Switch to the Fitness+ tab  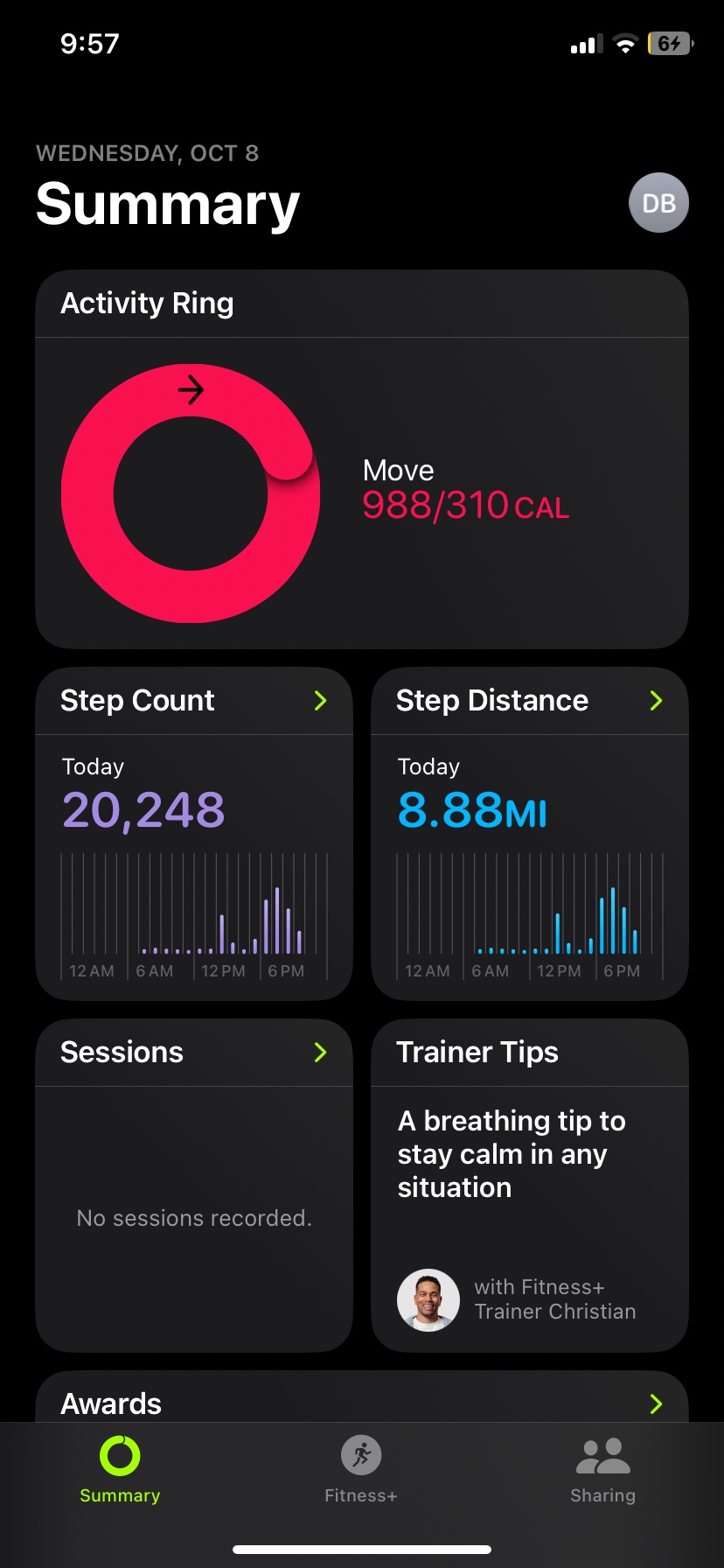361,1469
